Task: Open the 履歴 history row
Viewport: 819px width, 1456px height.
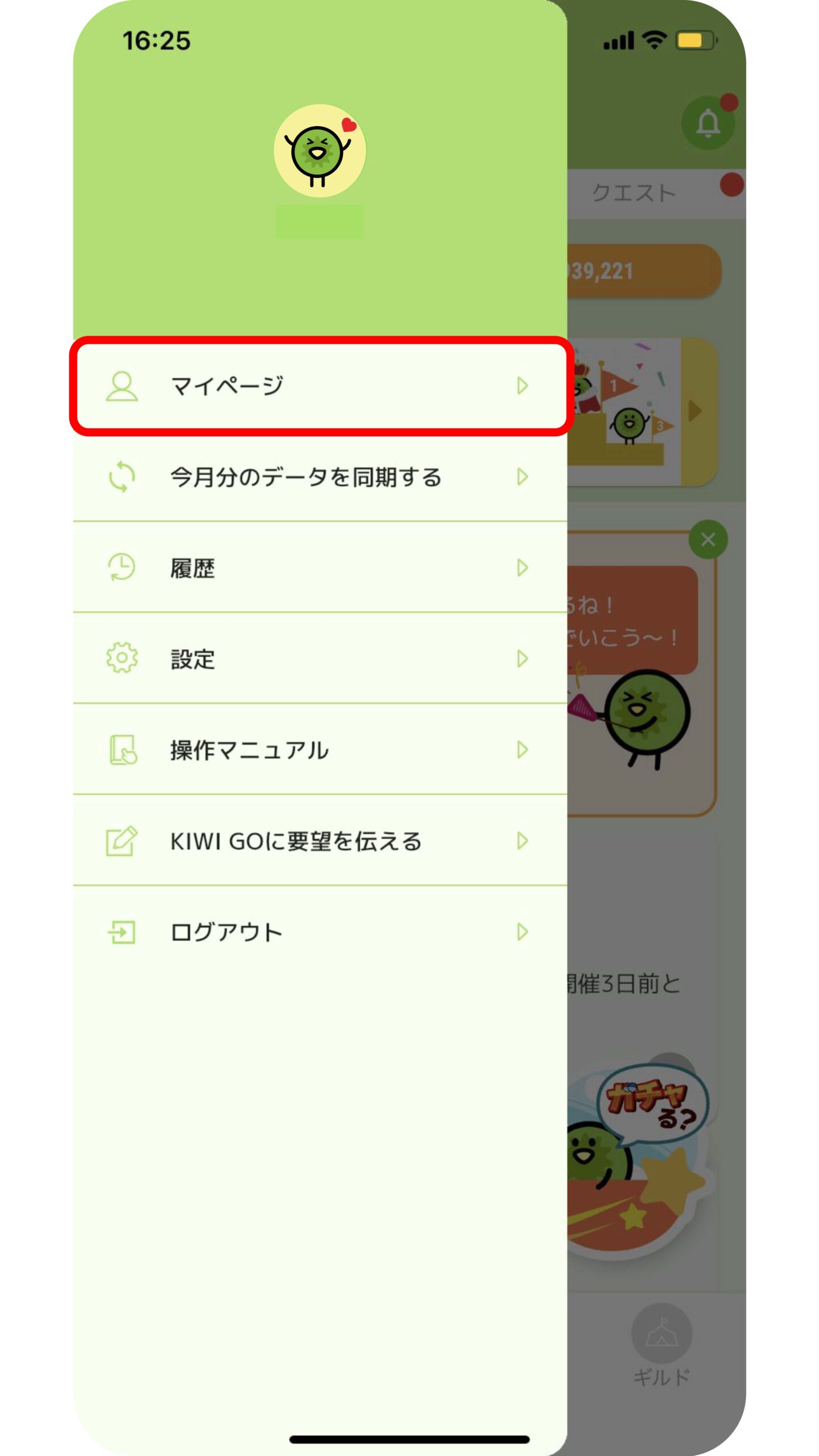Action: (x=320, y=568)
